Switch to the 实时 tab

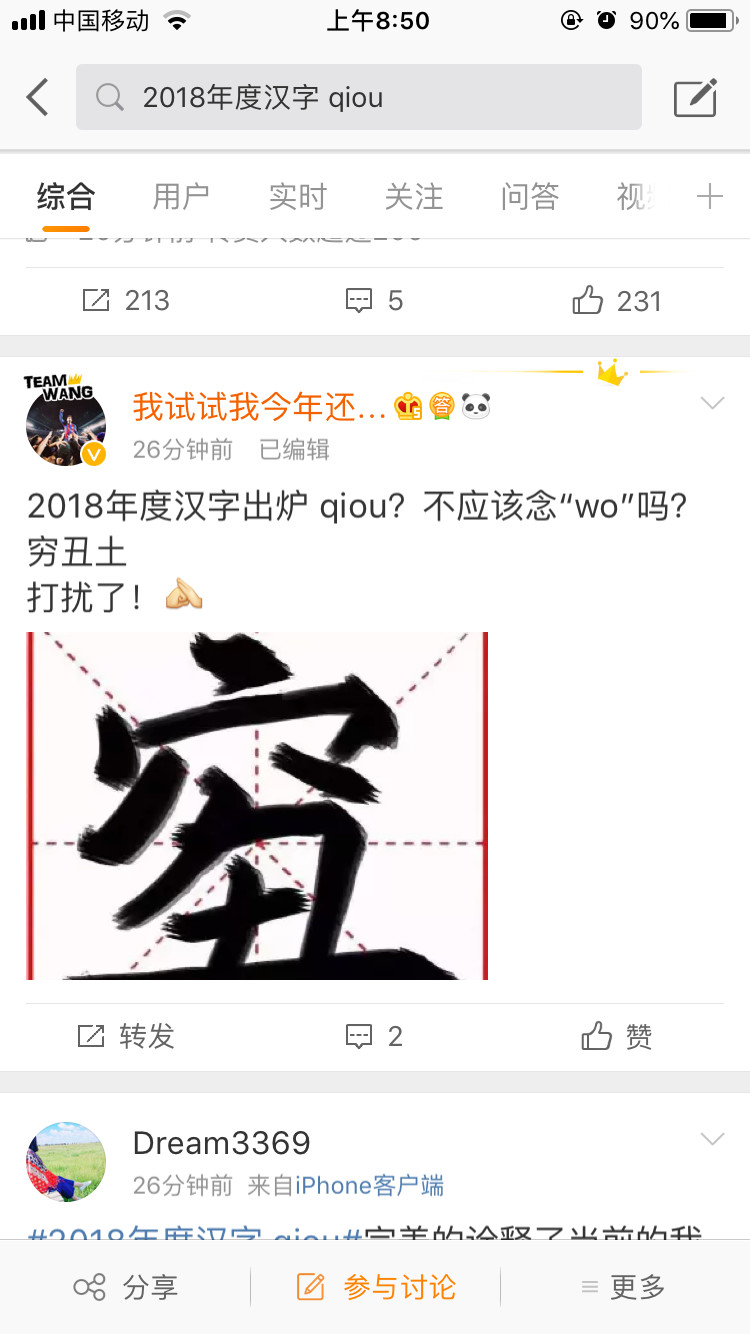(297, 197)
